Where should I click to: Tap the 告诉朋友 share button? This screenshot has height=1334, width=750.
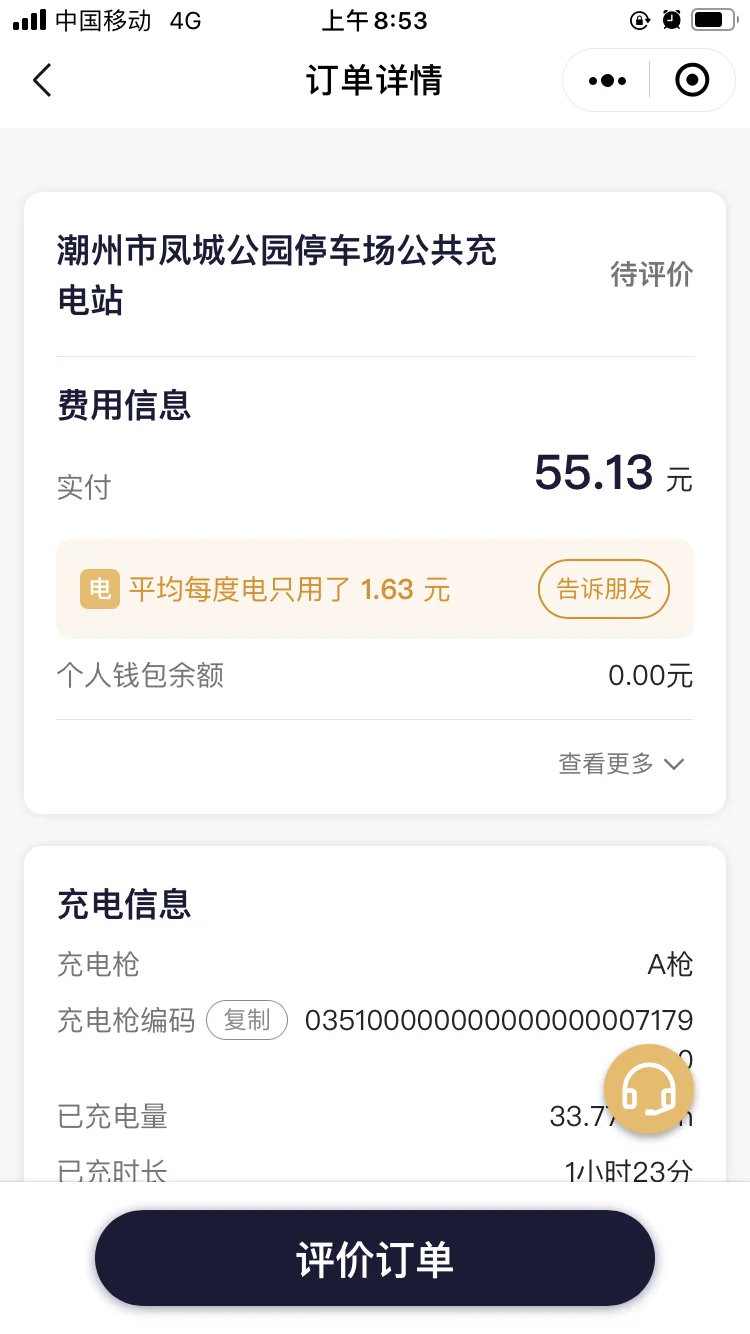click(x=604, y=589)
